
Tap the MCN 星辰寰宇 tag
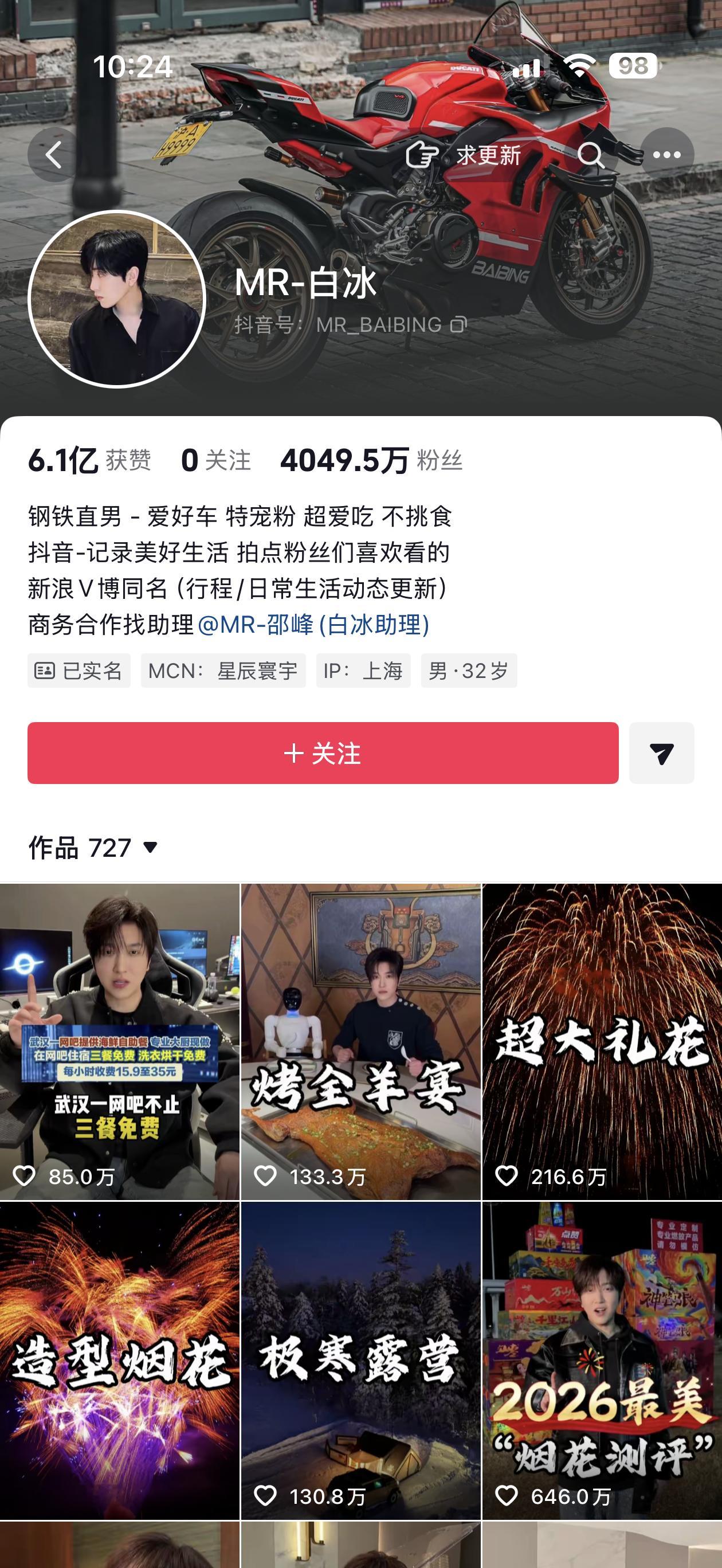pos(223,672)
